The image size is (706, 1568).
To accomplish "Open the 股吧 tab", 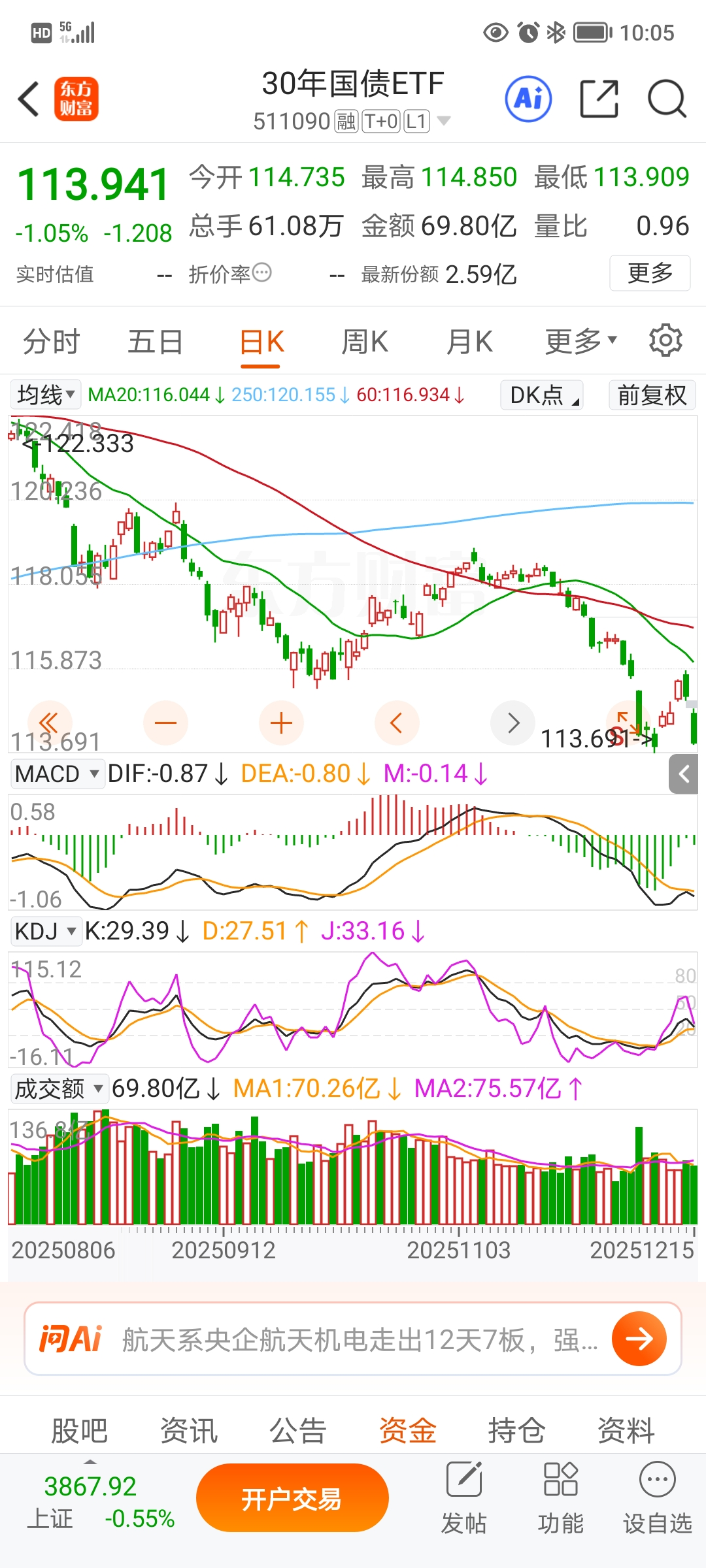I will tap(79, 1431).
